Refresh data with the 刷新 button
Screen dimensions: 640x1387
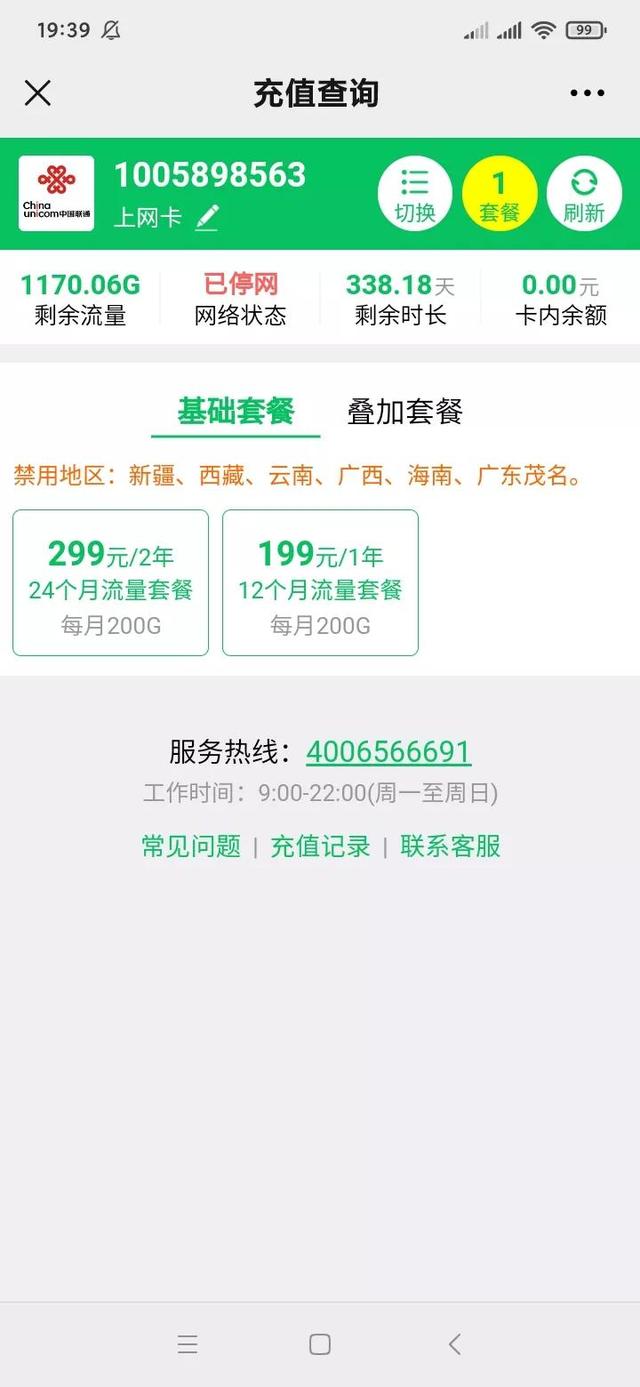click(x=584, y=194)
